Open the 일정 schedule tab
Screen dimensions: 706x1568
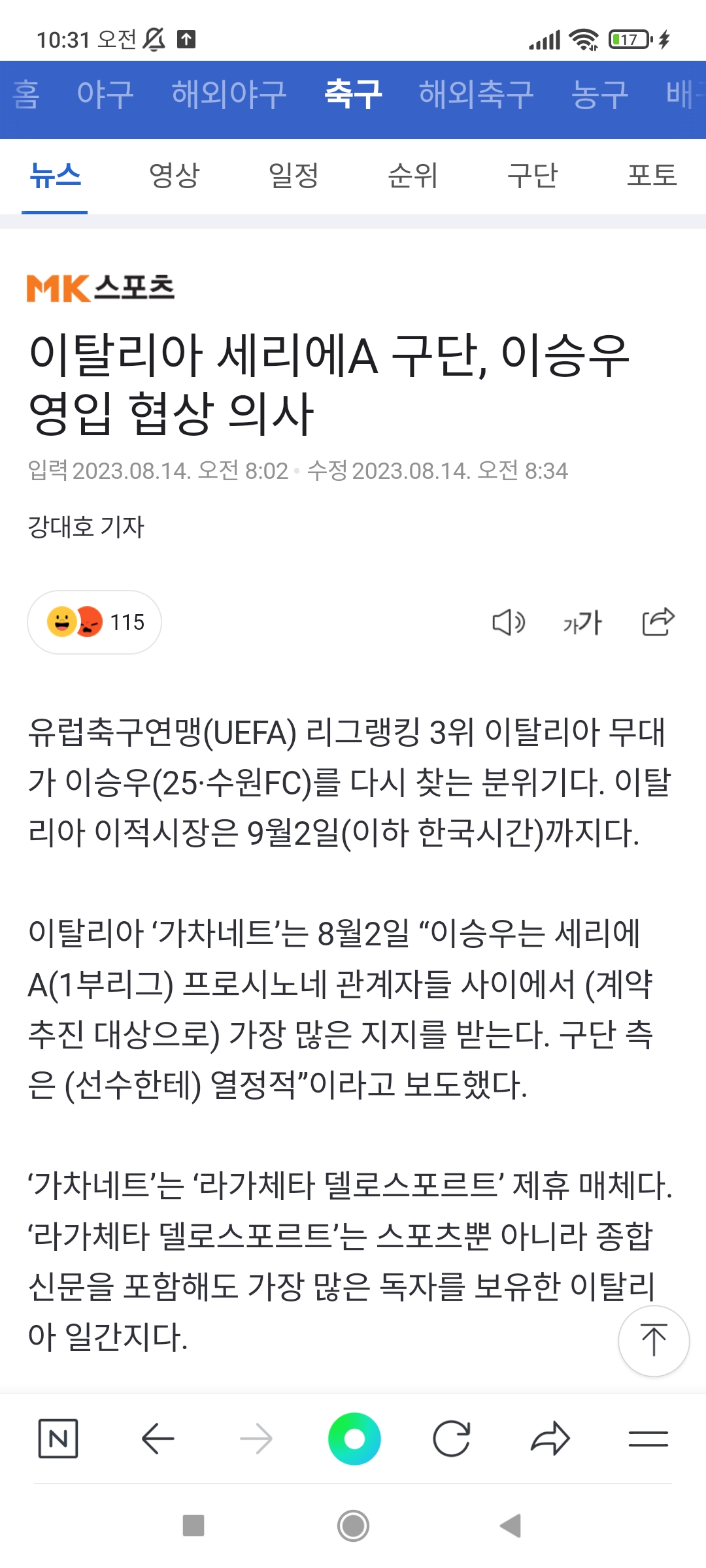point(294,175)
